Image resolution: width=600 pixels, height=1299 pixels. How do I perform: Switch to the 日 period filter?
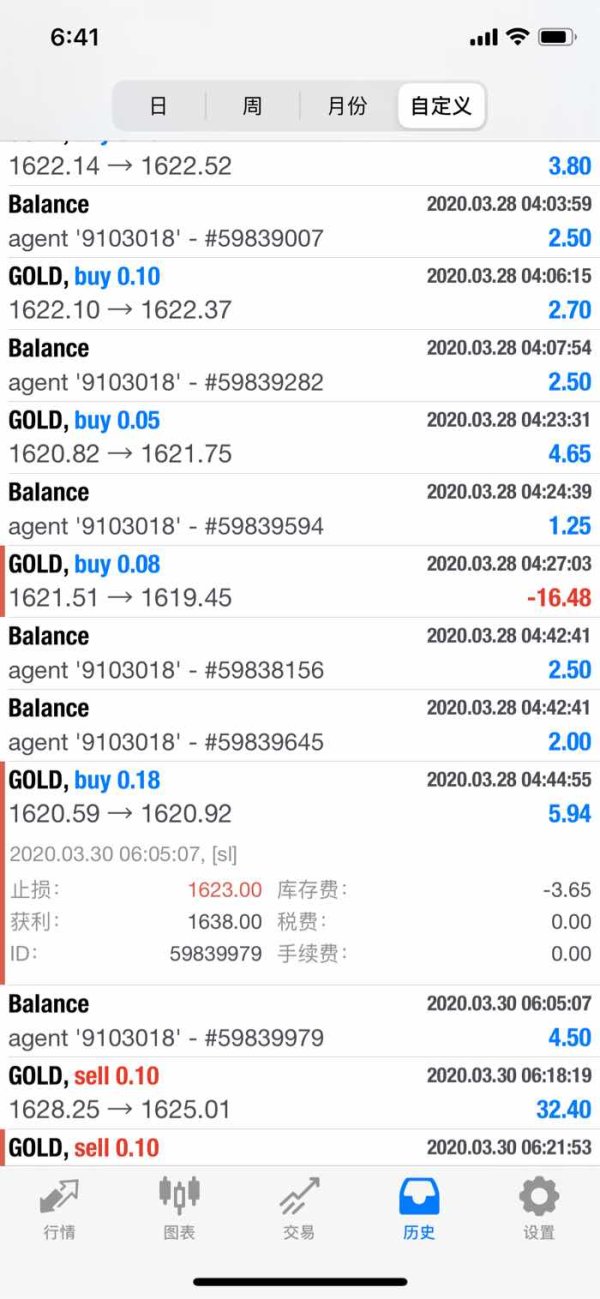coord(158,106)
